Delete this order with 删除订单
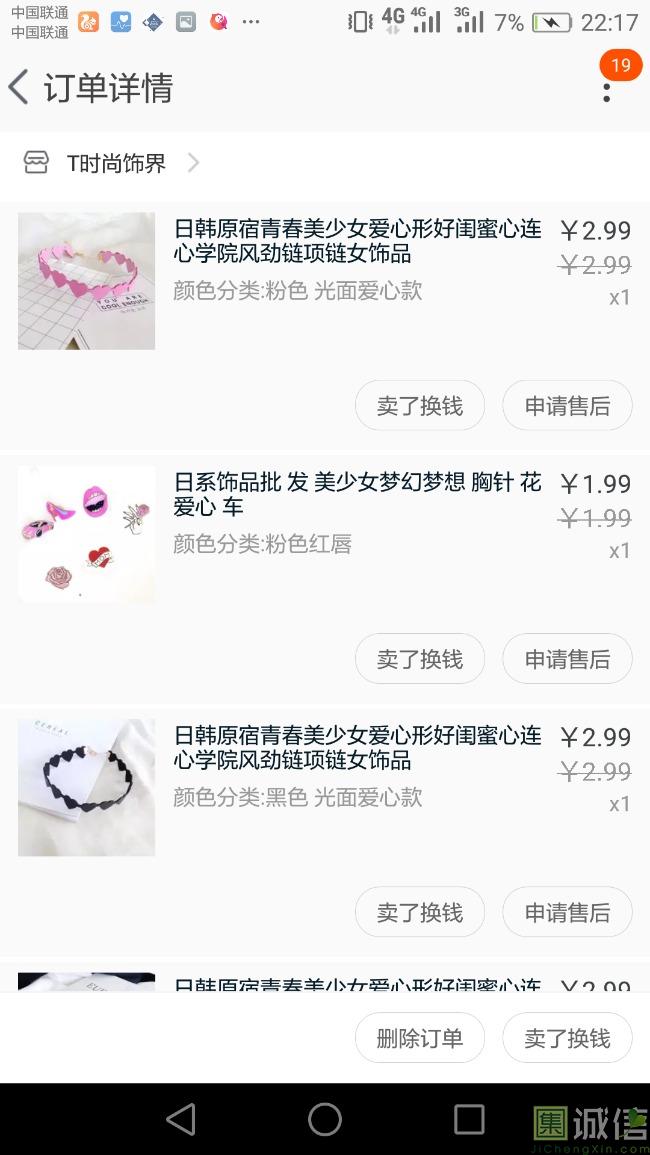Screen dimensions: 650x1155 point(420,1038)
